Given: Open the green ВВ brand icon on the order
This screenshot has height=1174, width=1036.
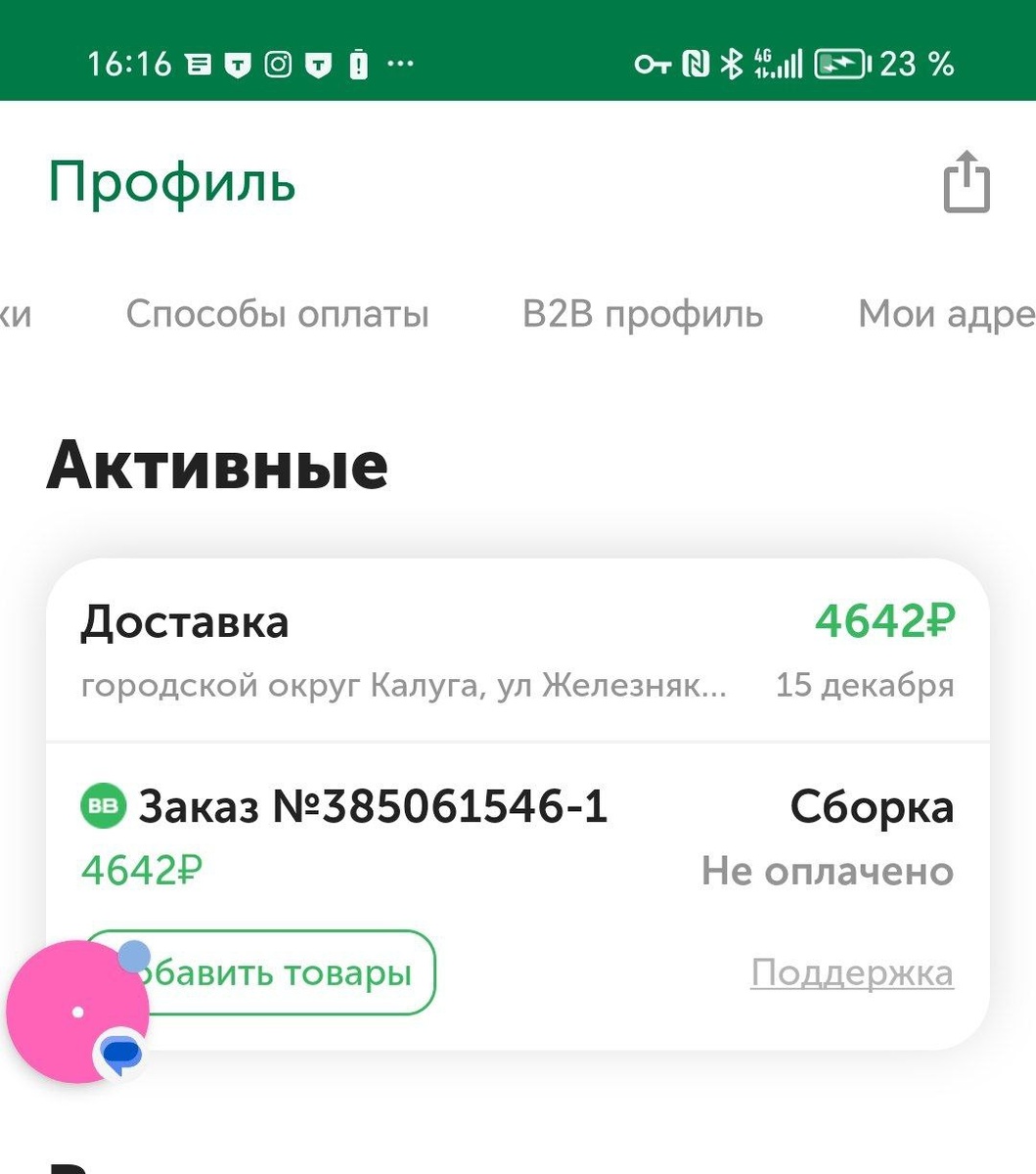Looking at the screenshot, I should (x=103, y=805).
